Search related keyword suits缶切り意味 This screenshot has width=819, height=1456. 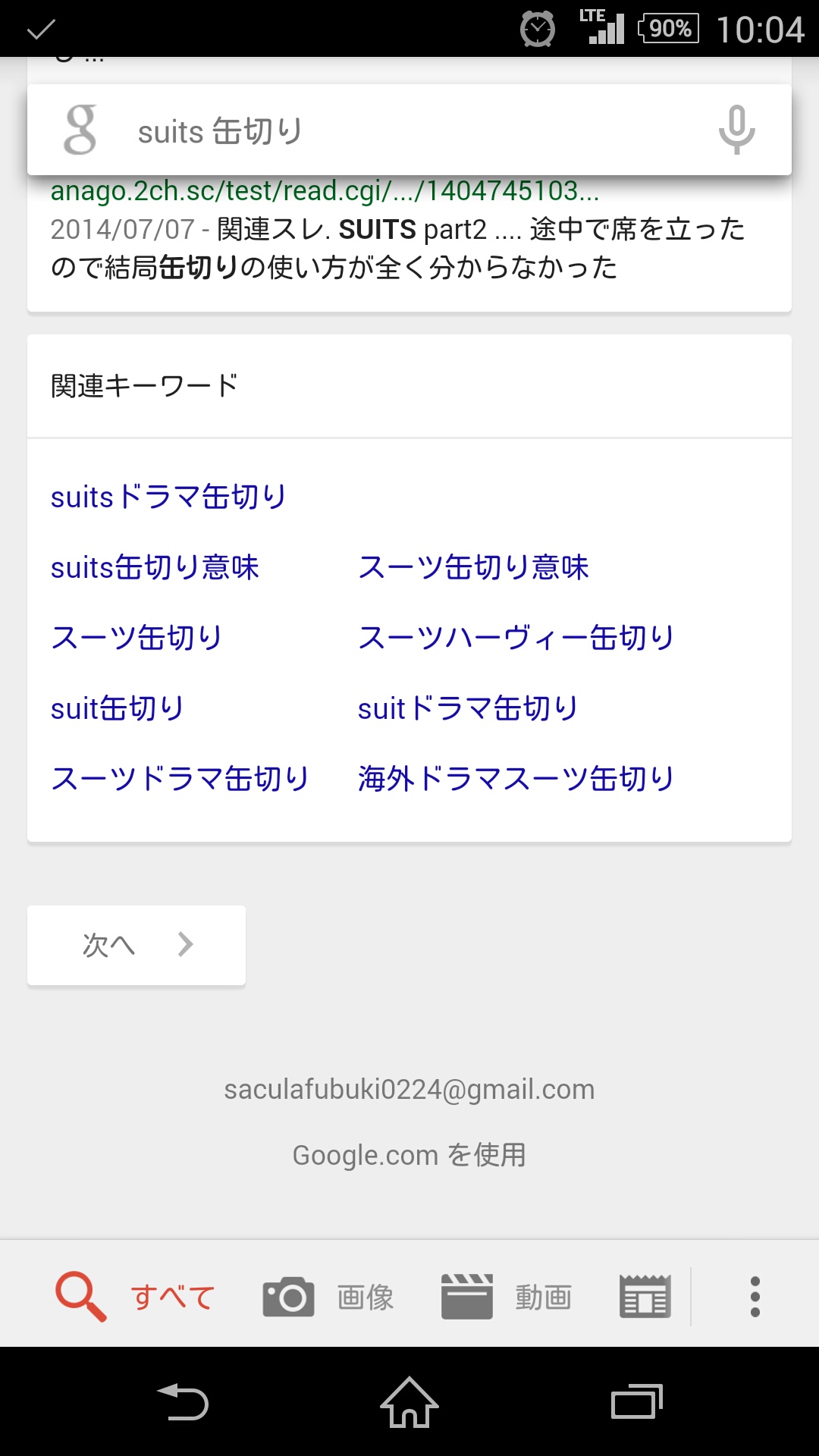(x=155, y=567)
